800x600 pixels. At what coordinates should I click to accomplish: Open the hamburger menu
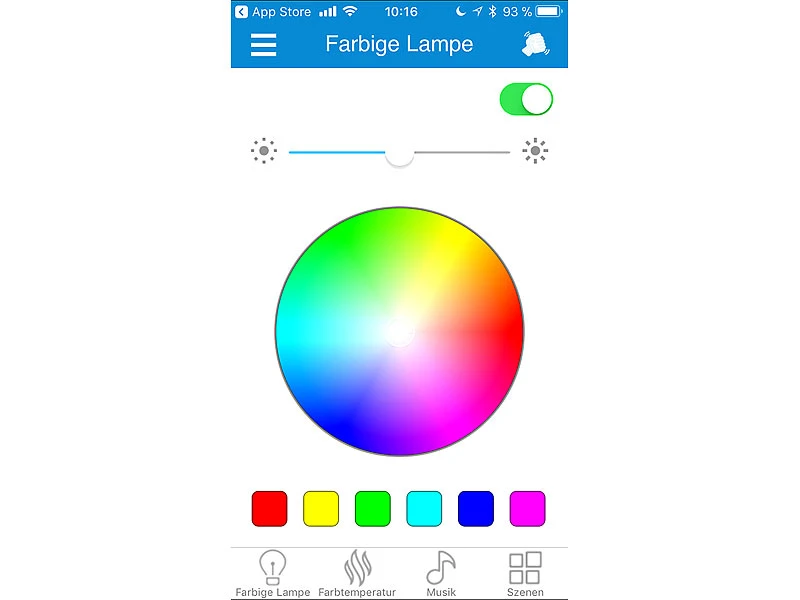point(263,45)
